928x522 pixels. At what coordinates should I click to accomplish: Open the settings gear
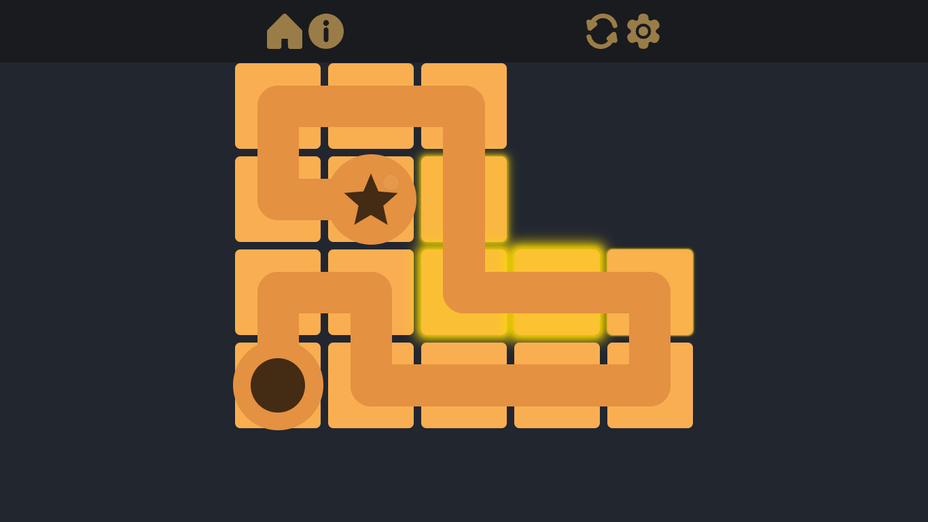tap(643, 31)
